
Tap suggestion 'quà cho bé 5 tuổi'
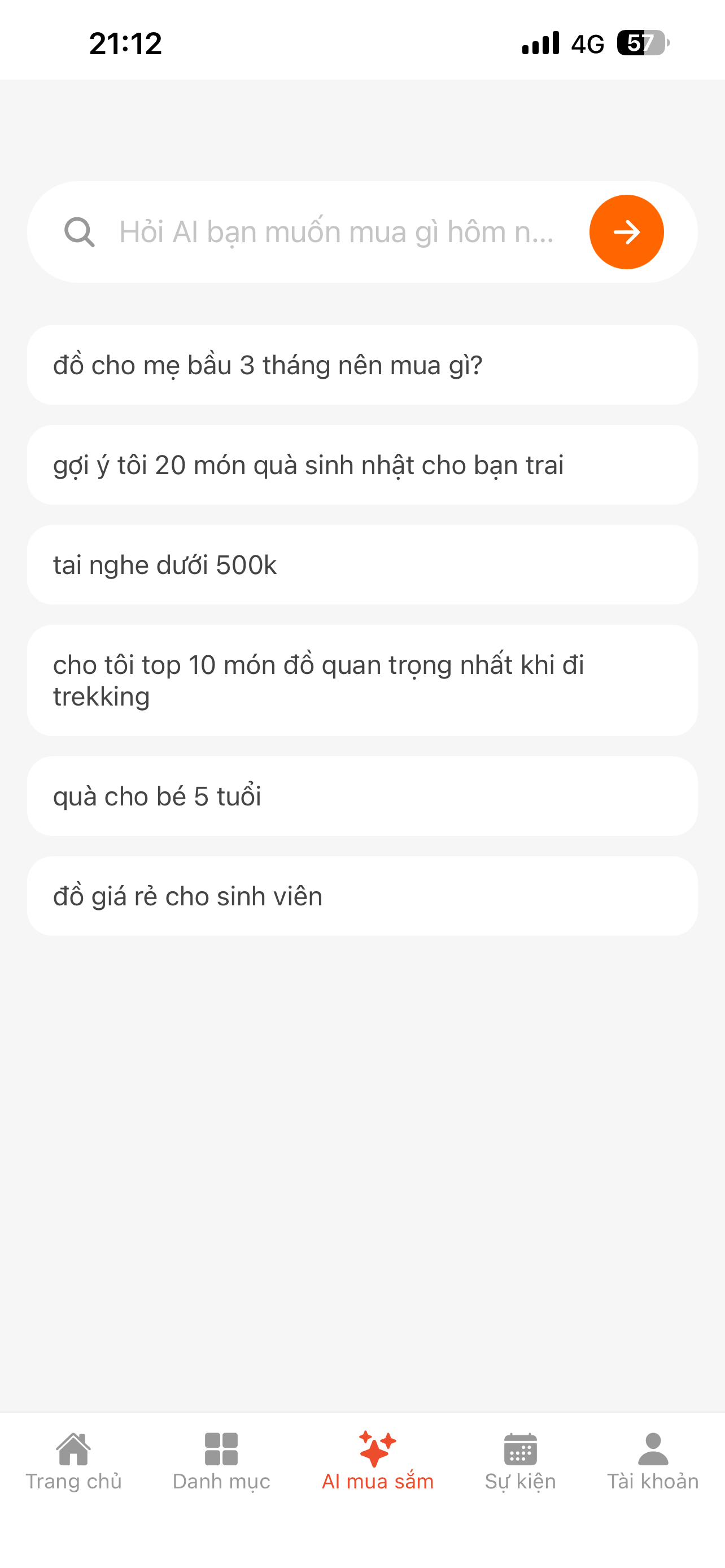[x=361, y=796]
